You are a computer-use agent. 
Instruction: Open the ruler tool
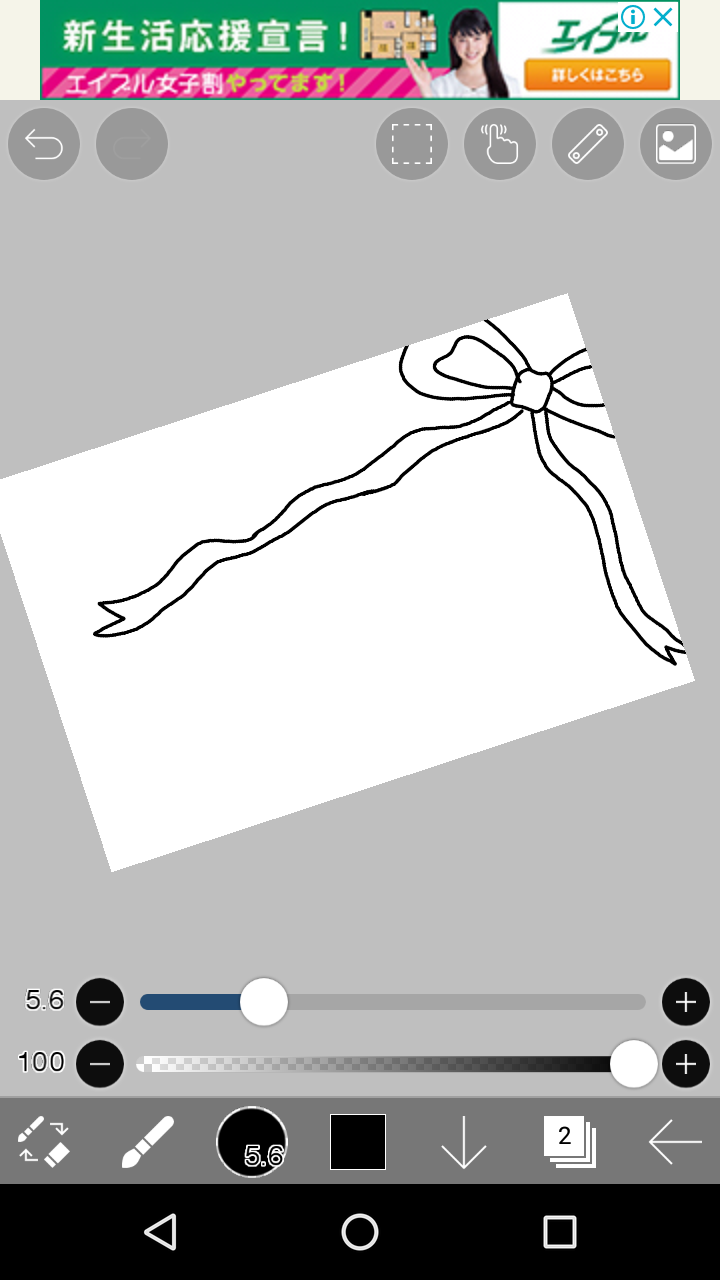click(588, 145)
